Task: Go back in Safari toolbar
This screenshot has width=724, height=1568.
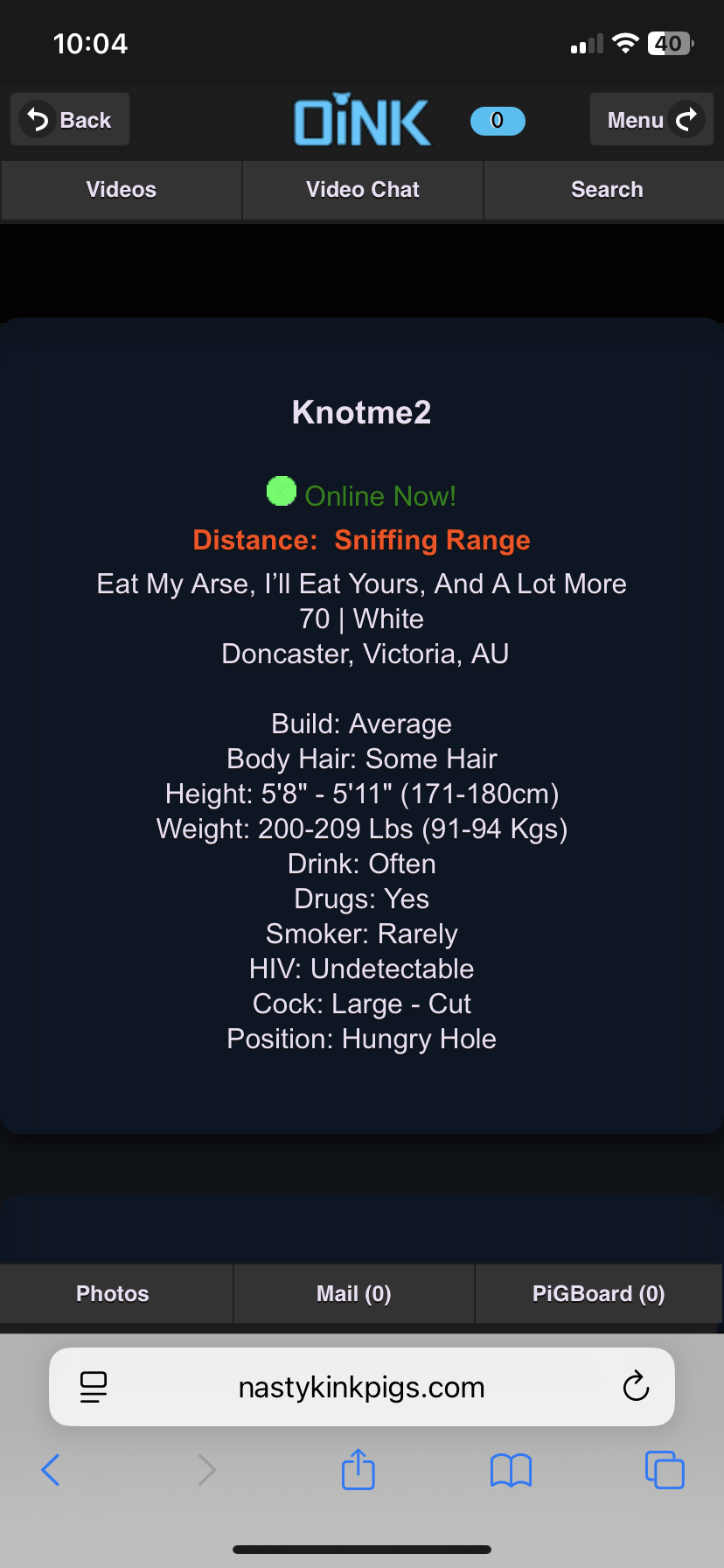Action: [x=51, y=1470]
